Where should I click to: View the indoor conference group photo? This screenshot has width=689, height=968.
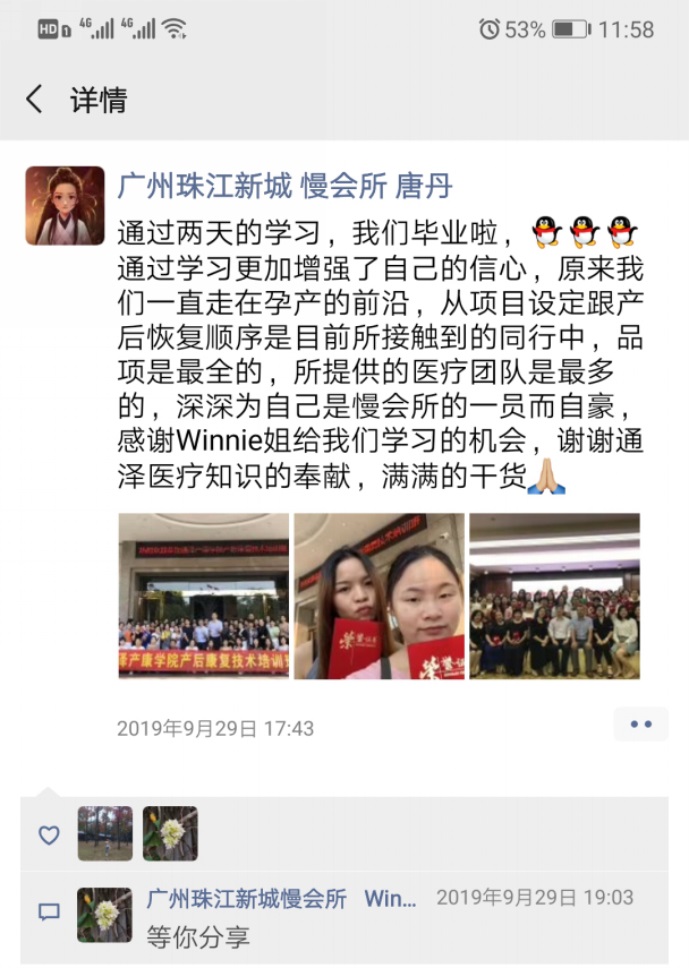[x=554, y=596]
